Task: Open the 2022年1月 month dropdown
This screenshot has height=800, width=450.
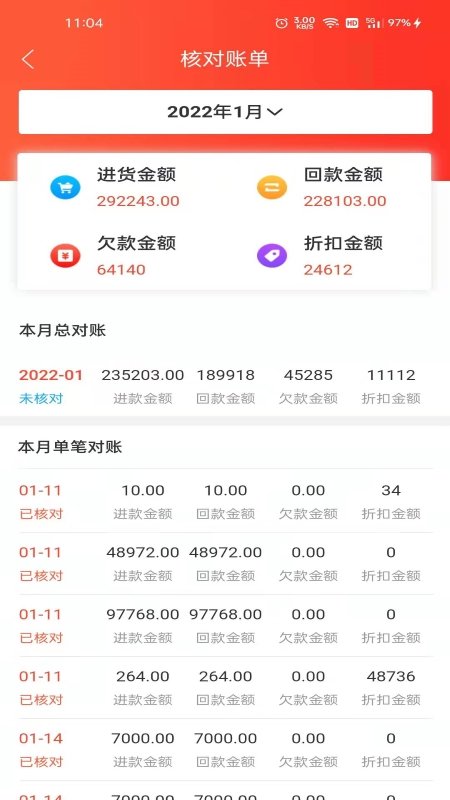Action: click(225, 112)
